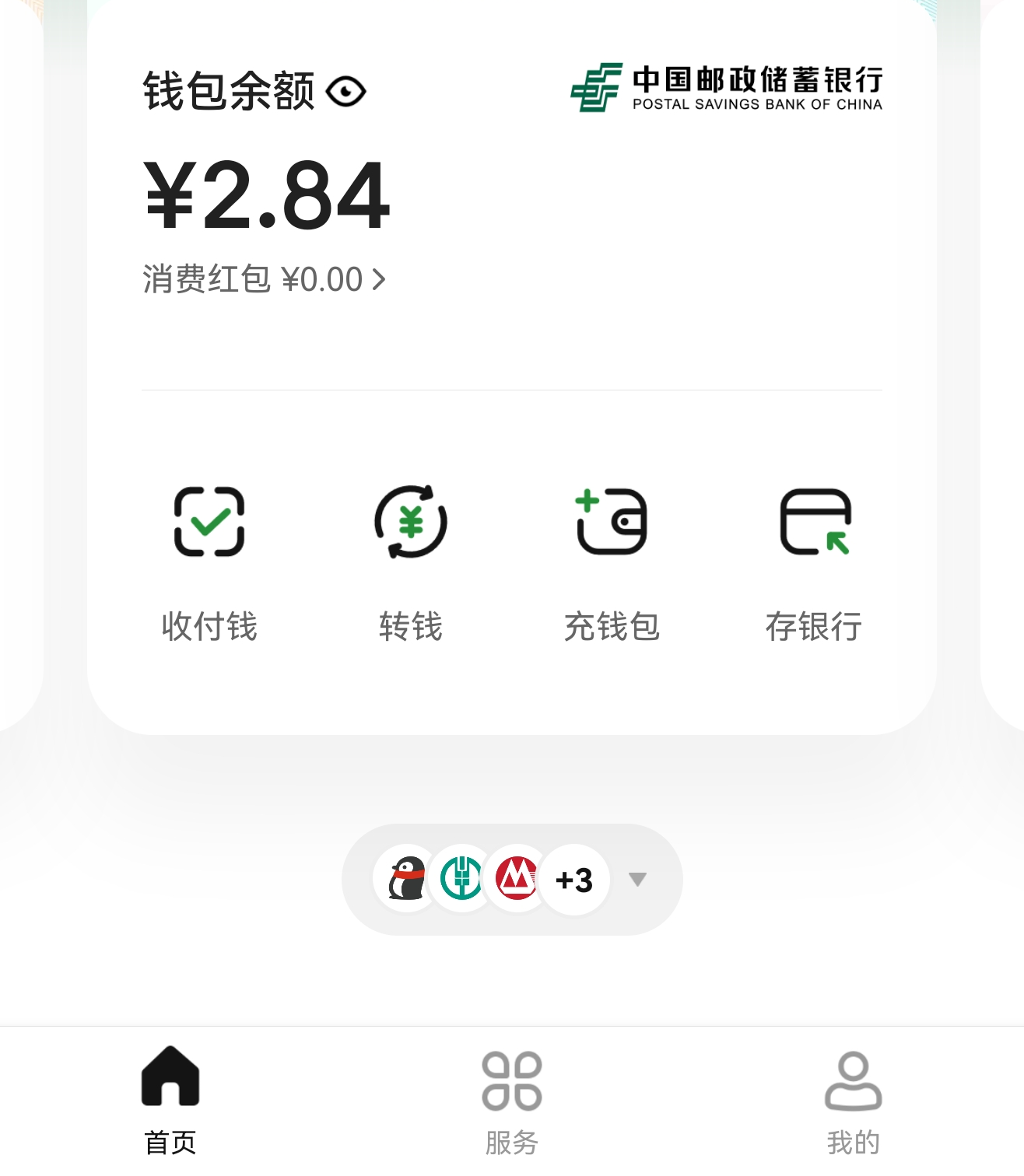Tap the penguin bank icon in the card row
Image resolution: width=1024 pixels, height=1176 pixels.
[409, 877]
